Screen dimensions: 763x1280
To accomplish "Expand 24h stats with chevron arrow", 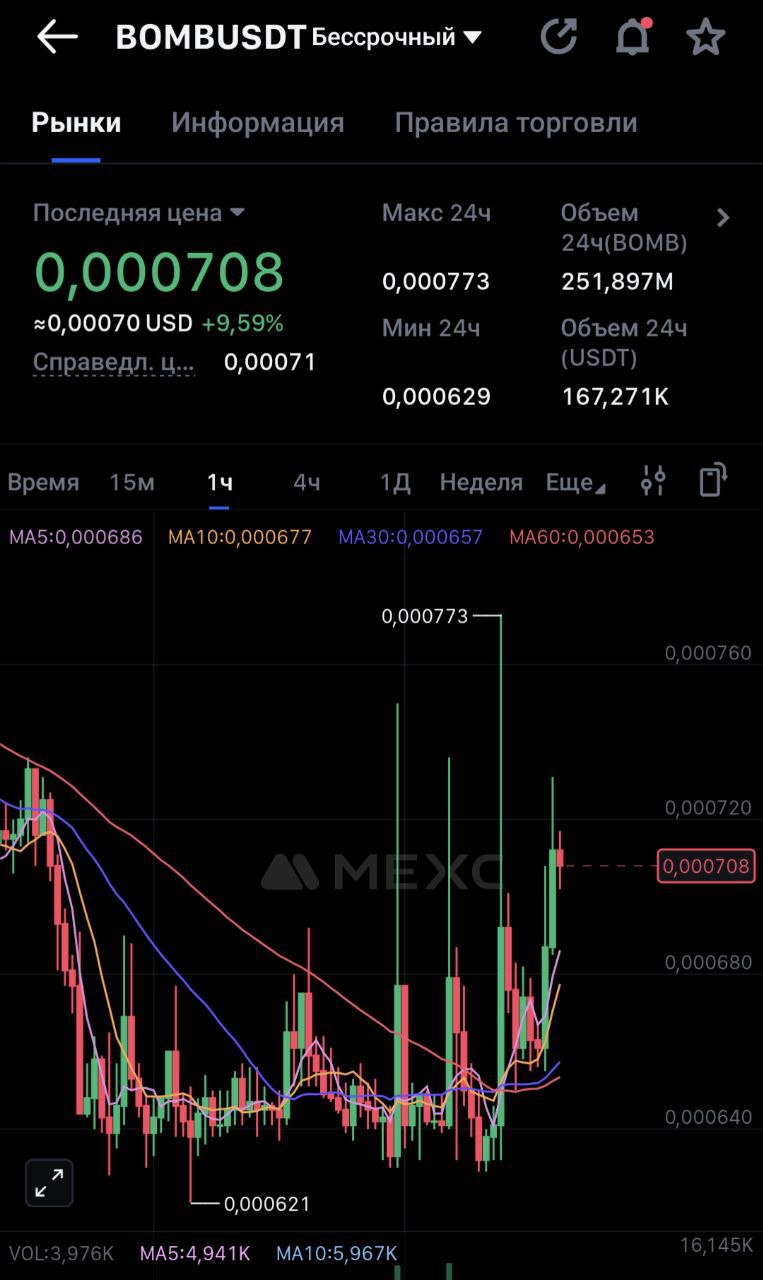I will coord(723,218).
